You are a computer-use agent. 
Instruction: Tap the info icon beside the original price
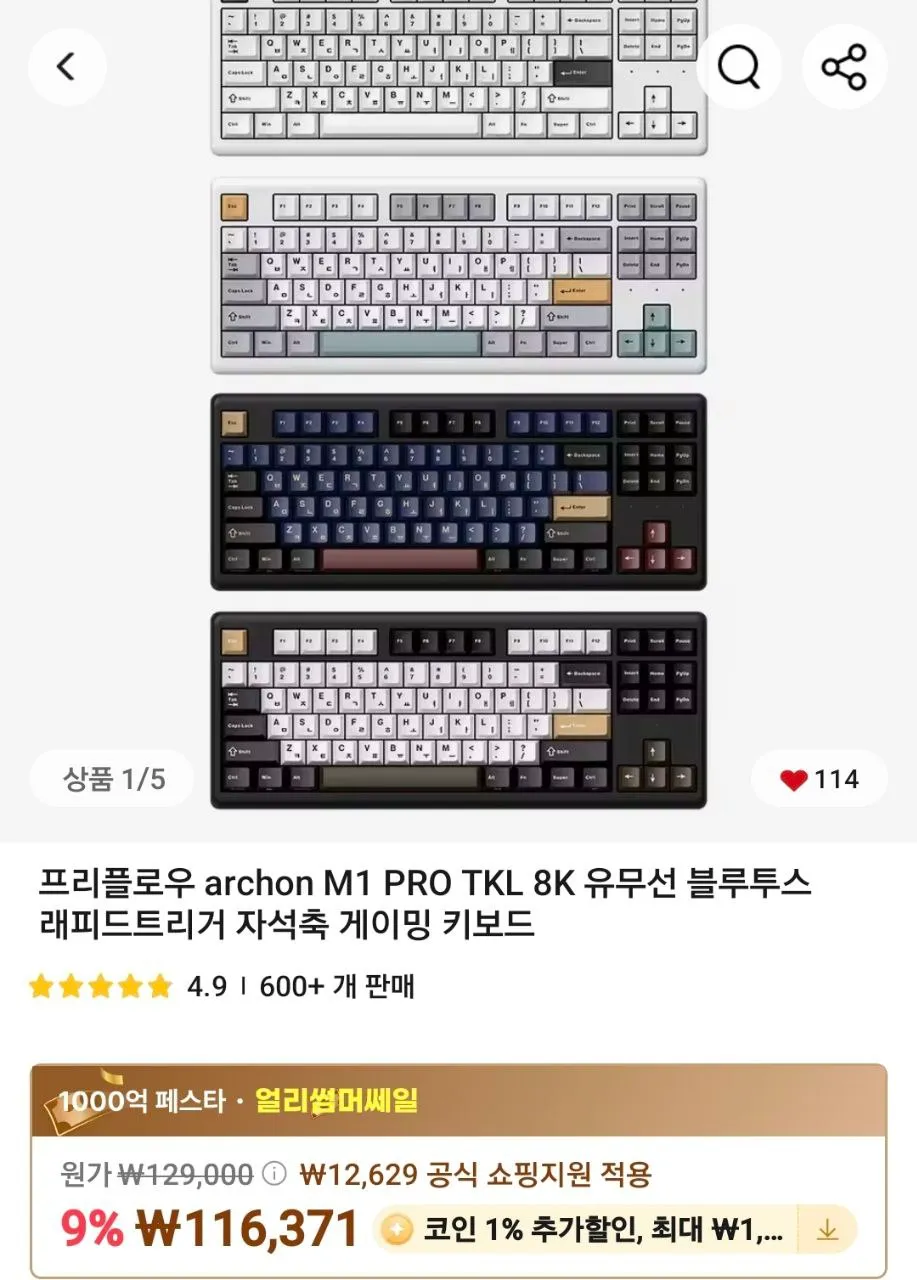[x=271, y=1178]
